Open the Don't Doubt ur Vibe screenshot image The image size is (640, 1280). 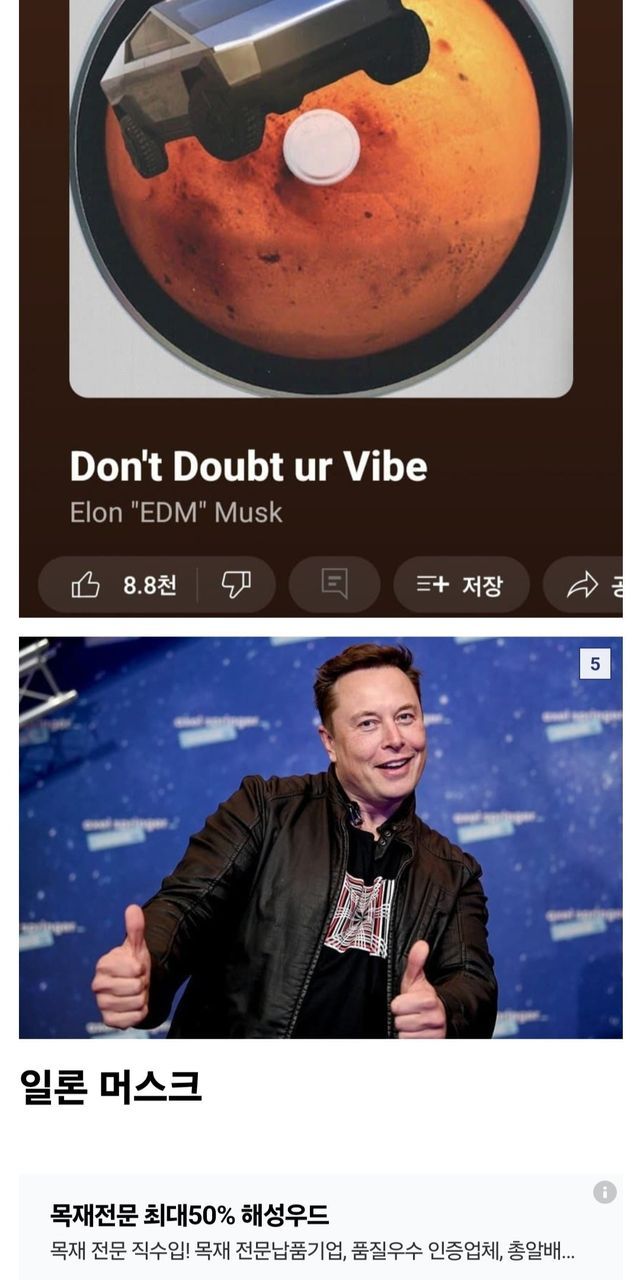click(320, 300)
